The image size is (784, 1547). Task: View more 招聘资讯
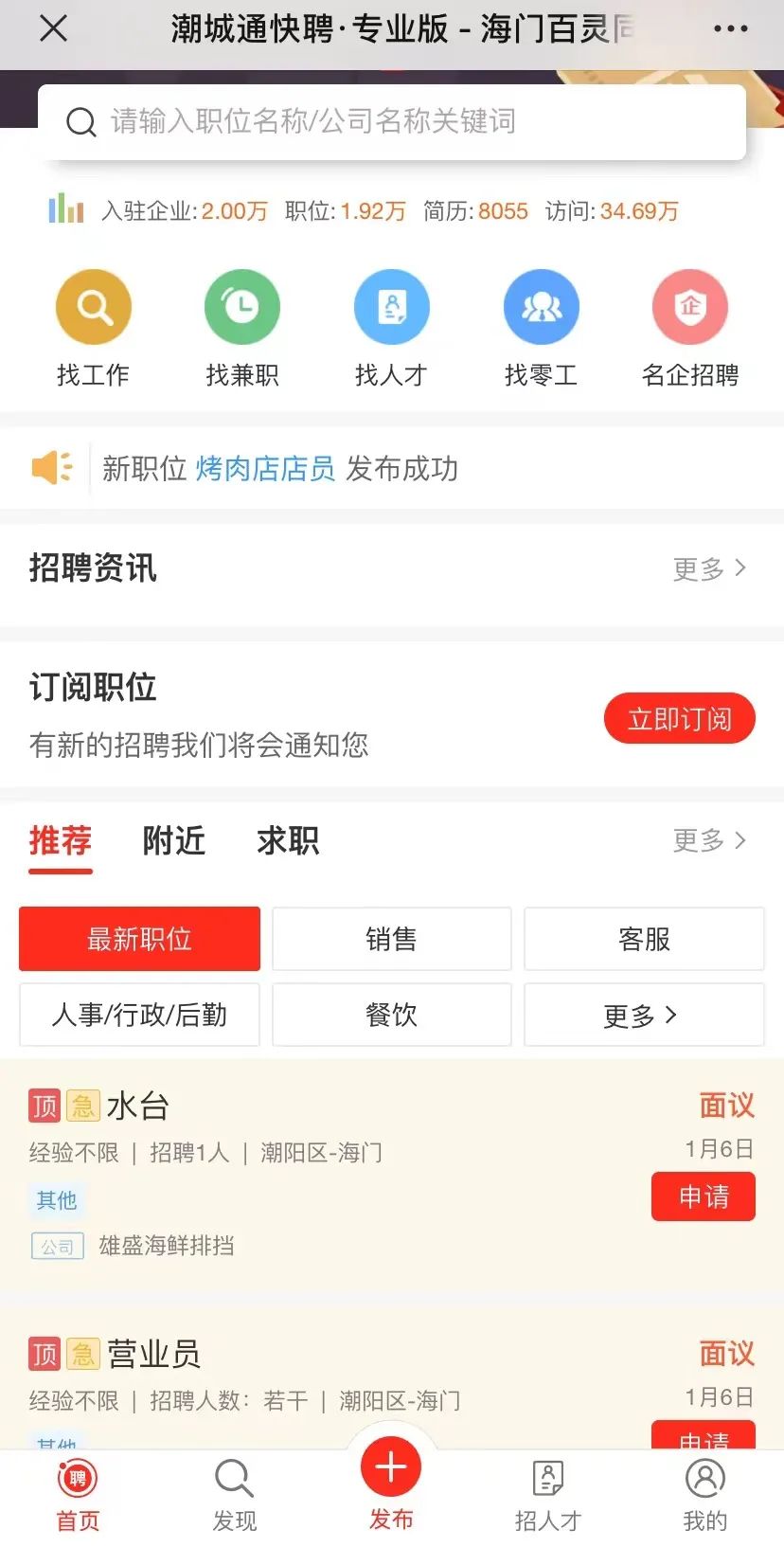pos(709,568)
